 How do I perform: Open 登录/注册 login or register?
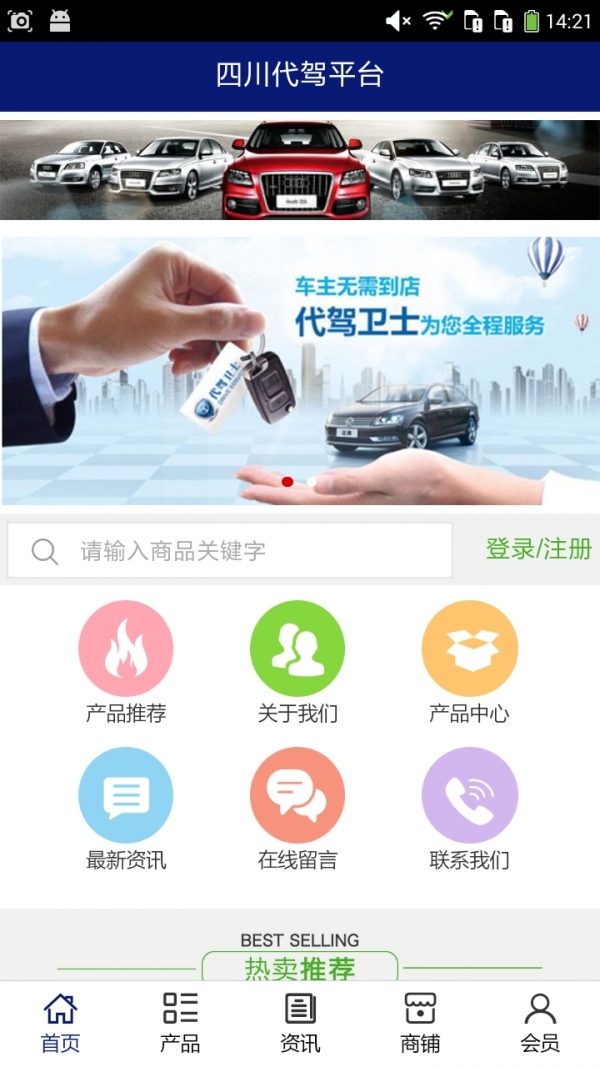click(x=538, y=549)
